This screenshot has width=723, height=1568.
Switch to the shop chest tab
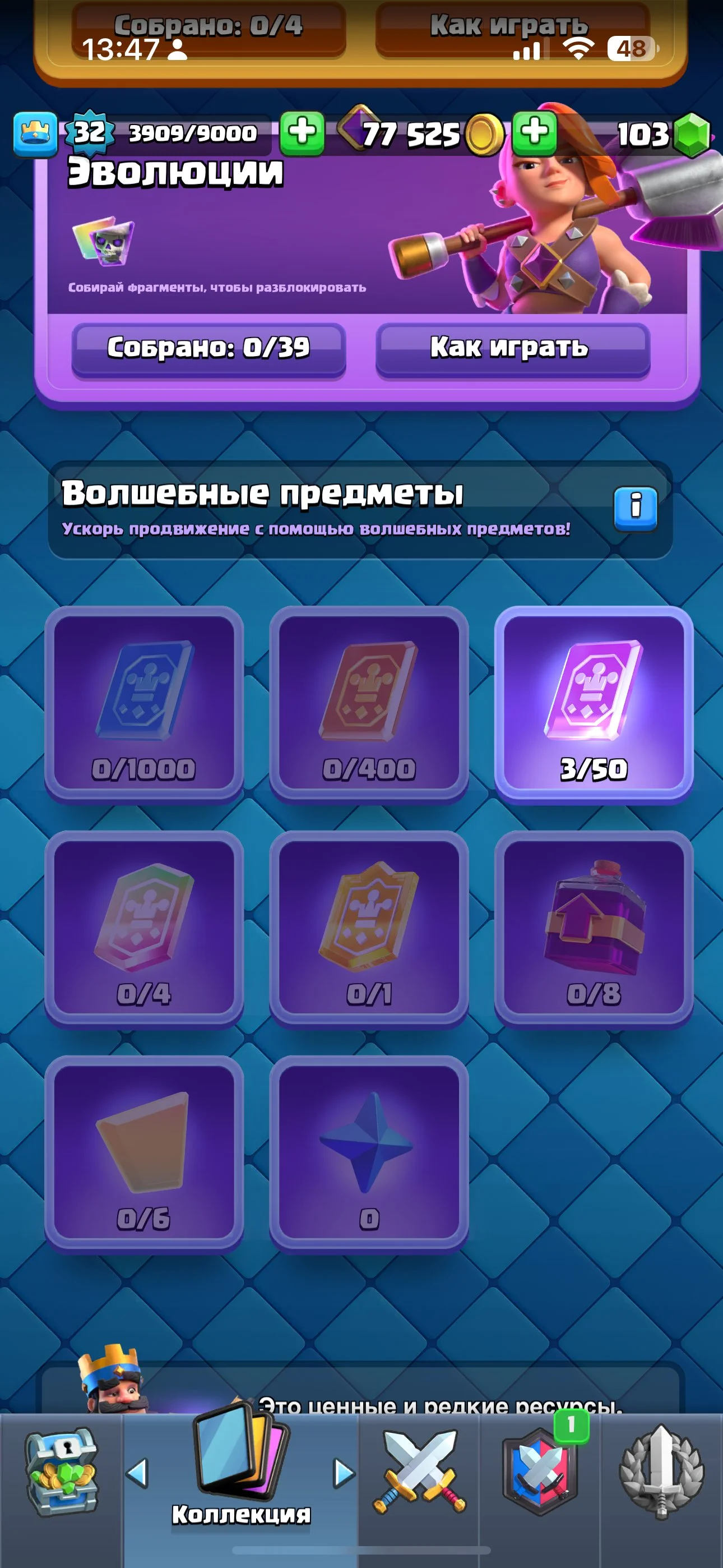click(x=61, y=1473)
